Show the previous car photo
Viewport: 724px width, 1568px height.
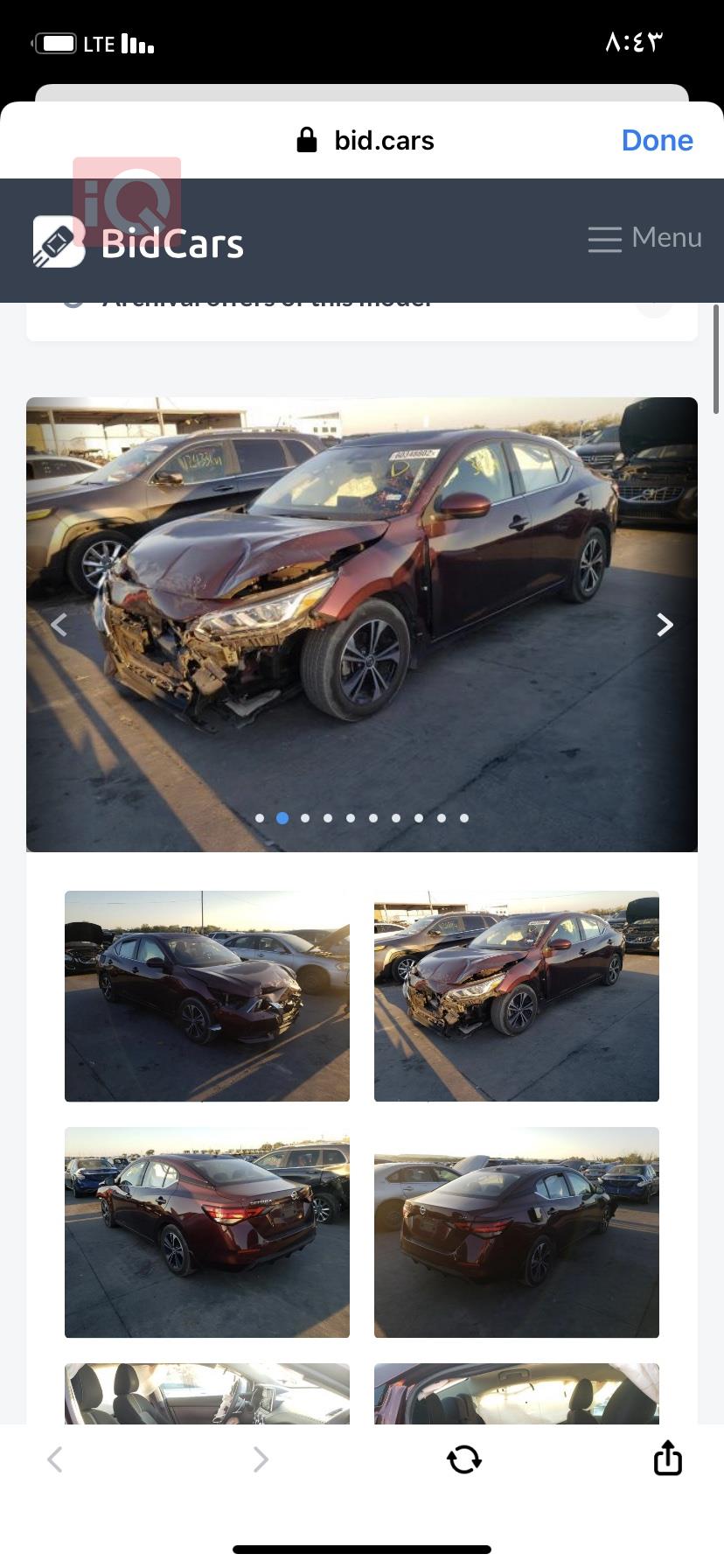click(x=59, y=624)
